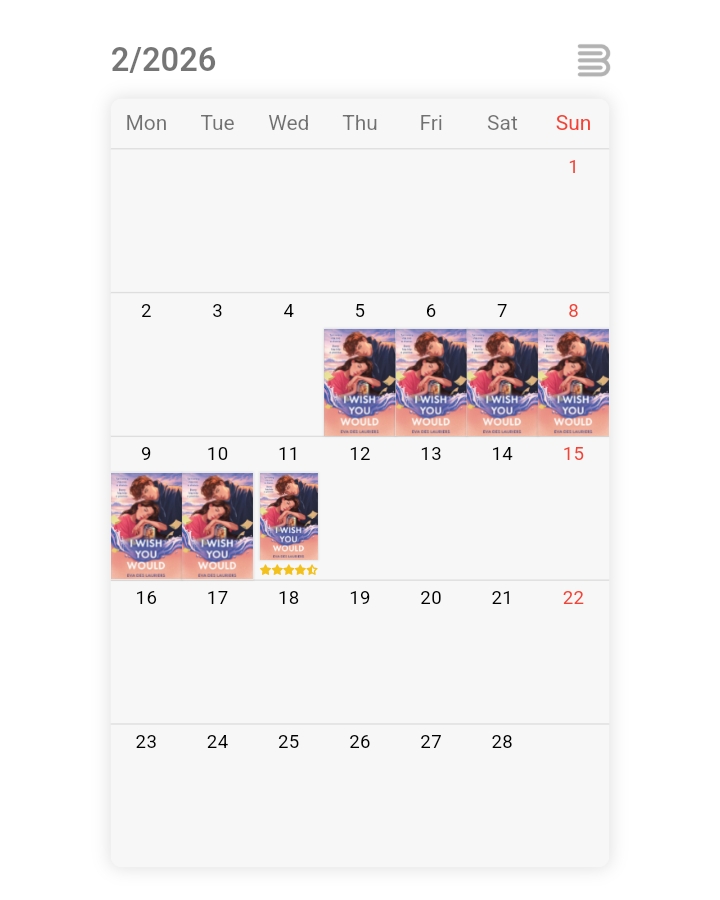Select Sunday 22 on the calendar
Screen dimensions: 720x900
573,651
